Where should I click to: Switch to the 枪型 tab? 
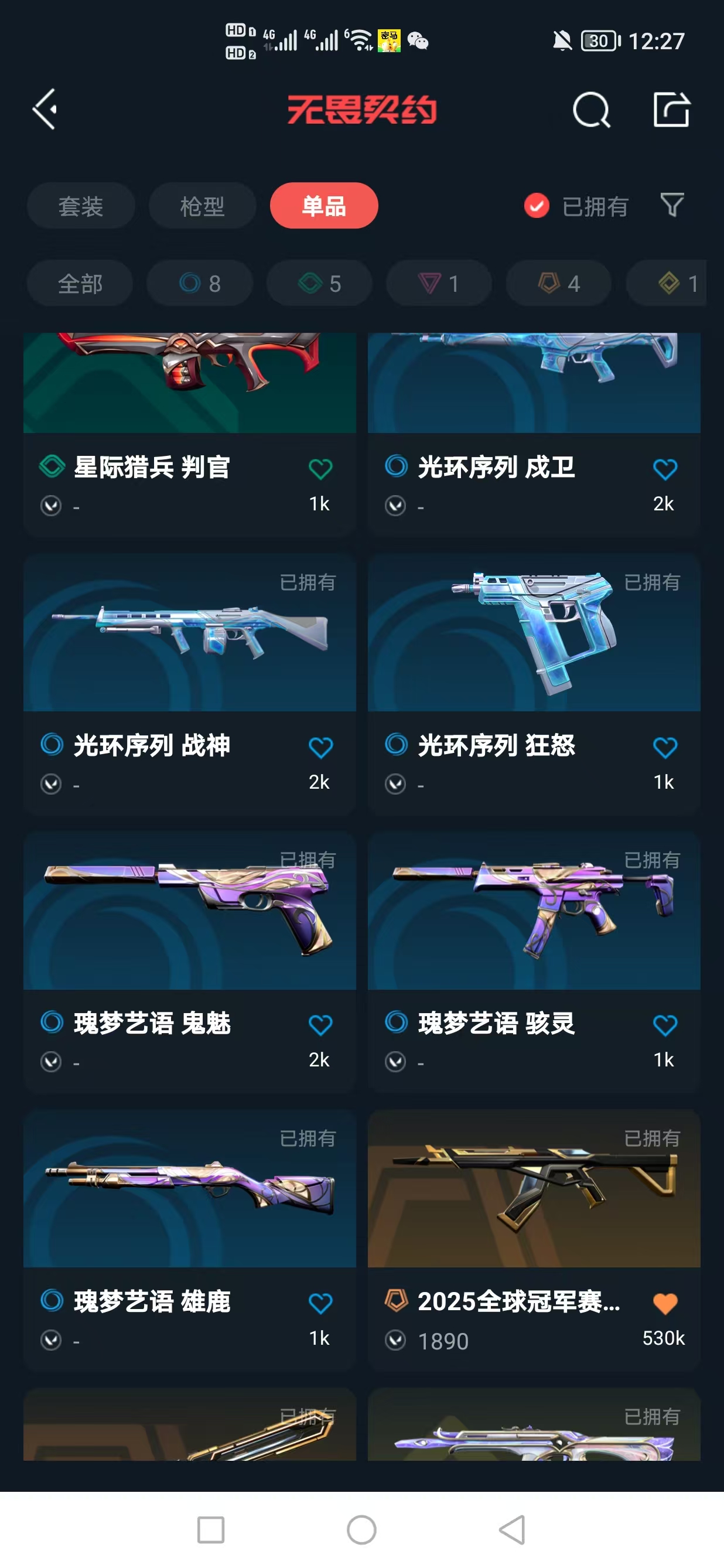pos(202,206)
